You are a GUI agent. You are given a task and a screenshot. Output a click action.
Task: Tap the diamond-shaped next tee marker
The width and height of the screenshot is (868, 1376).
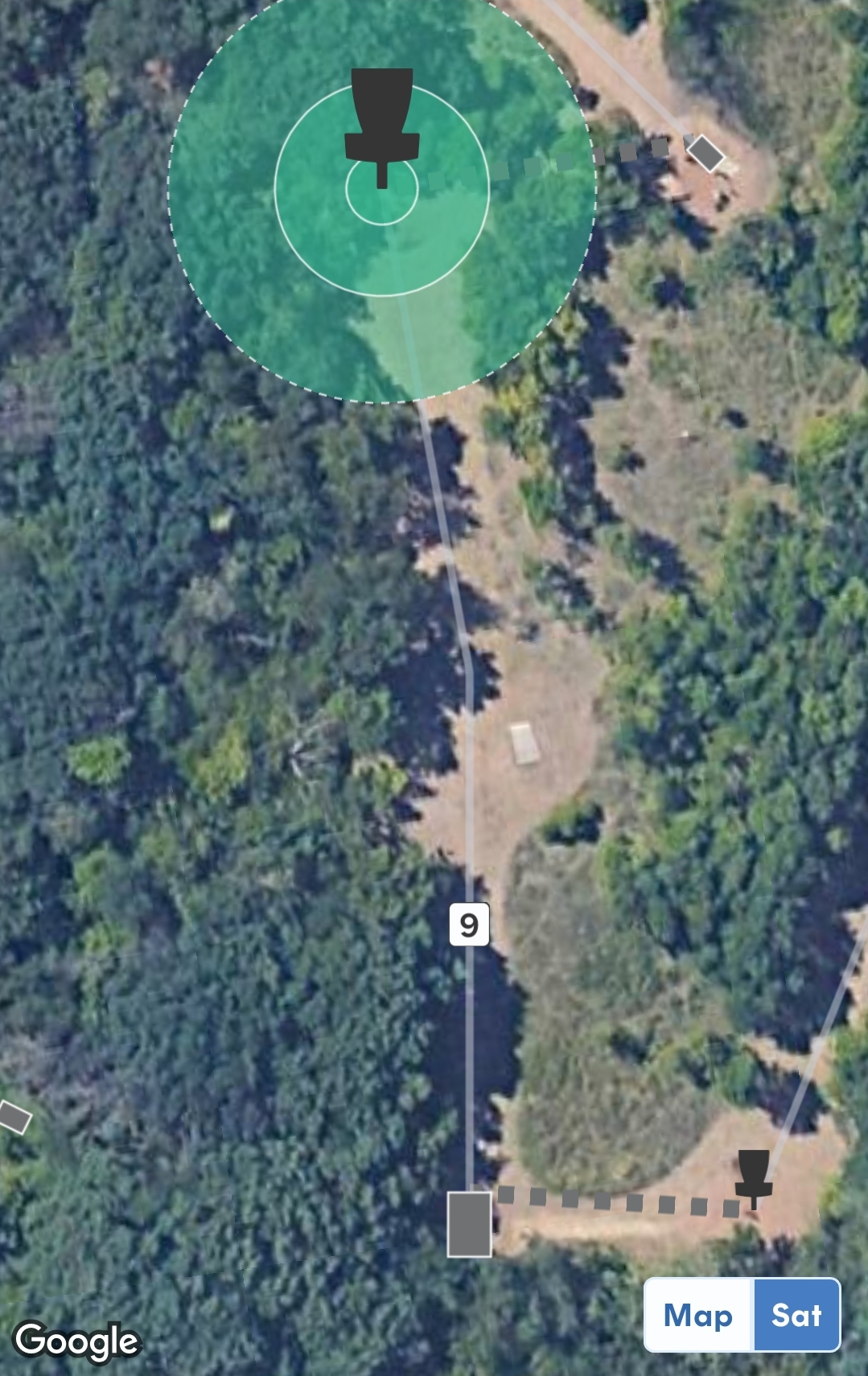pyautogui.click(x=706, y=153)
